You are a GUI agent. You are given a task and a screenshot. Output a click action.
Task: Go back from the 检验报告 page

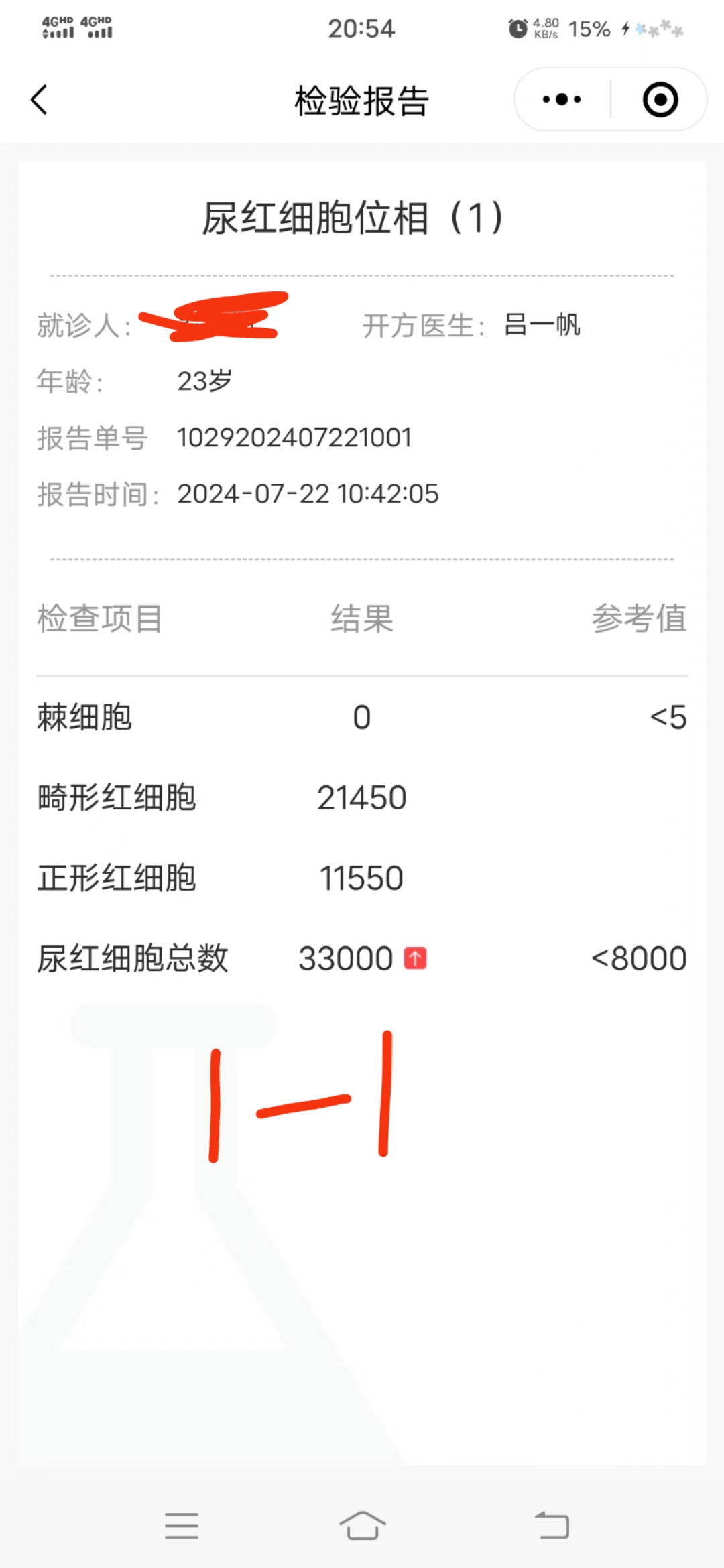coord(40,101)
